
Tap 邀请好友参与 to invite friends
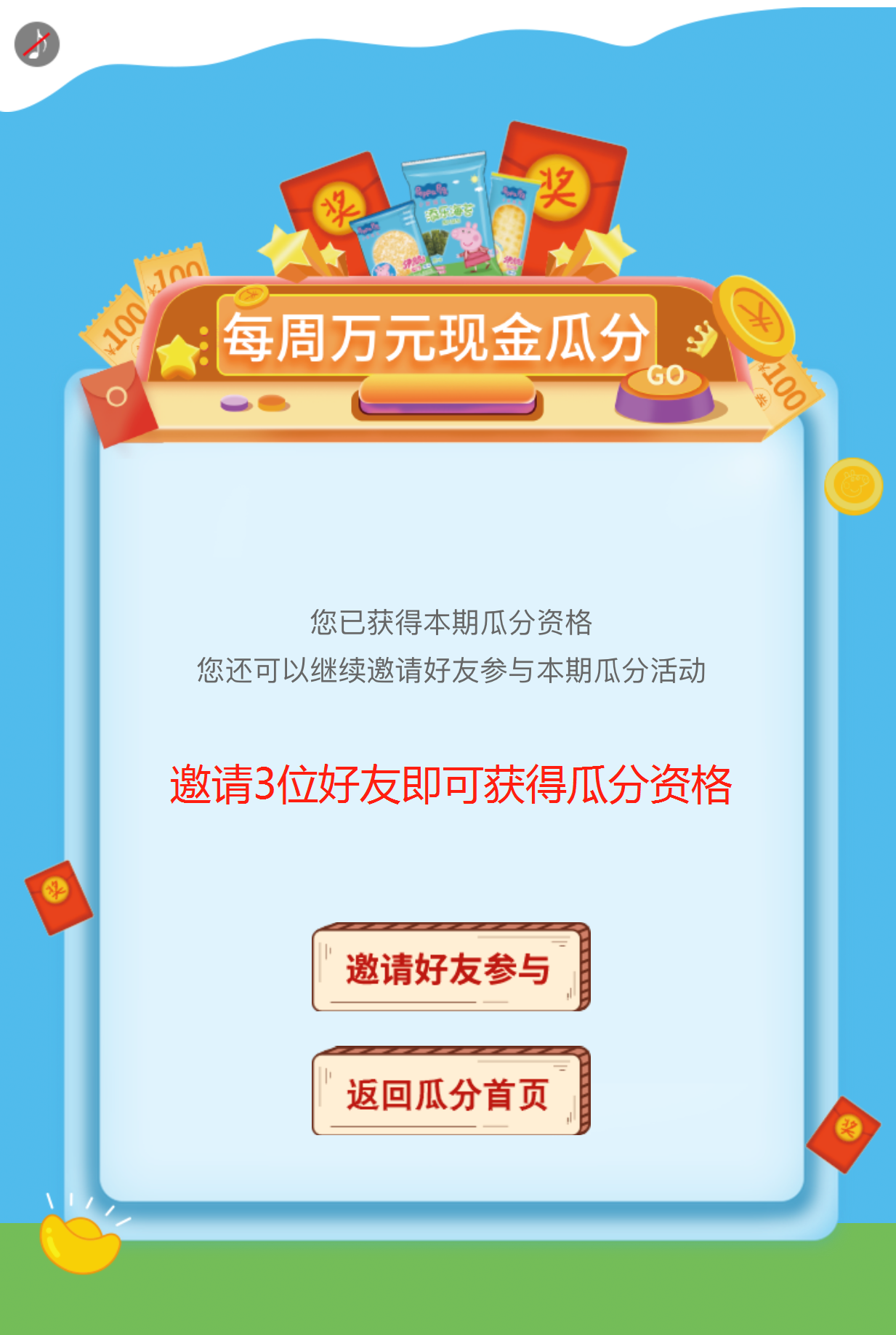[x=450, y=968]
